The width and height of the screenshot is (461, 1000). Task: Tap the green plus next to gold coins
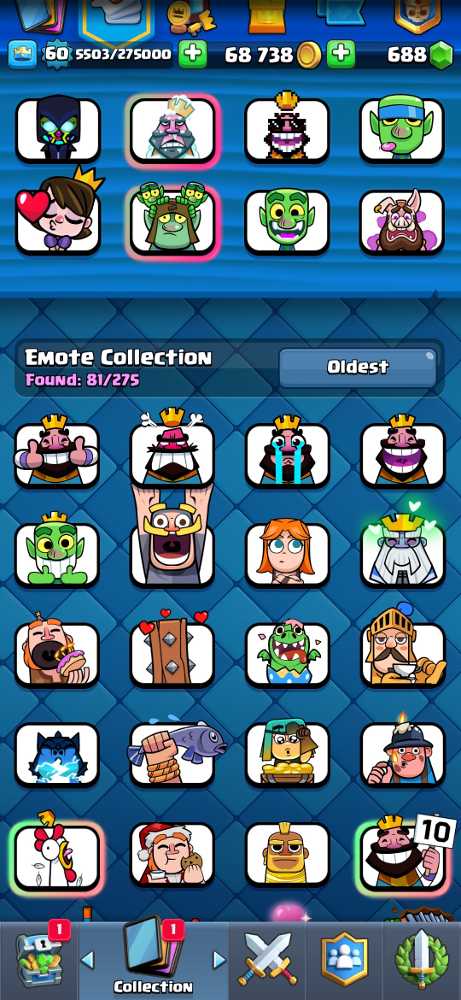pos(341,55)
